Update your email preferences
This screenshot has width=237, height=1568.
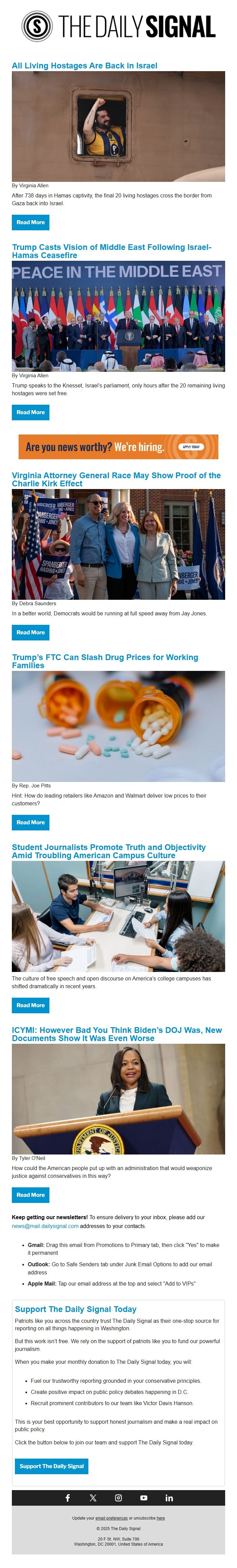(111, 1518)
